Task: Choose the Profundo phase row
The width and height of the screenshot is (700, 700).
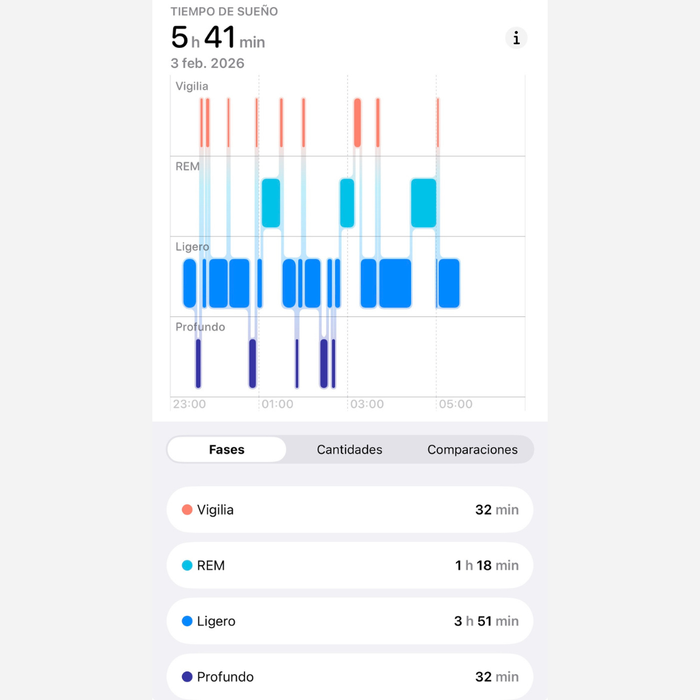Action: tap(349, 676)
